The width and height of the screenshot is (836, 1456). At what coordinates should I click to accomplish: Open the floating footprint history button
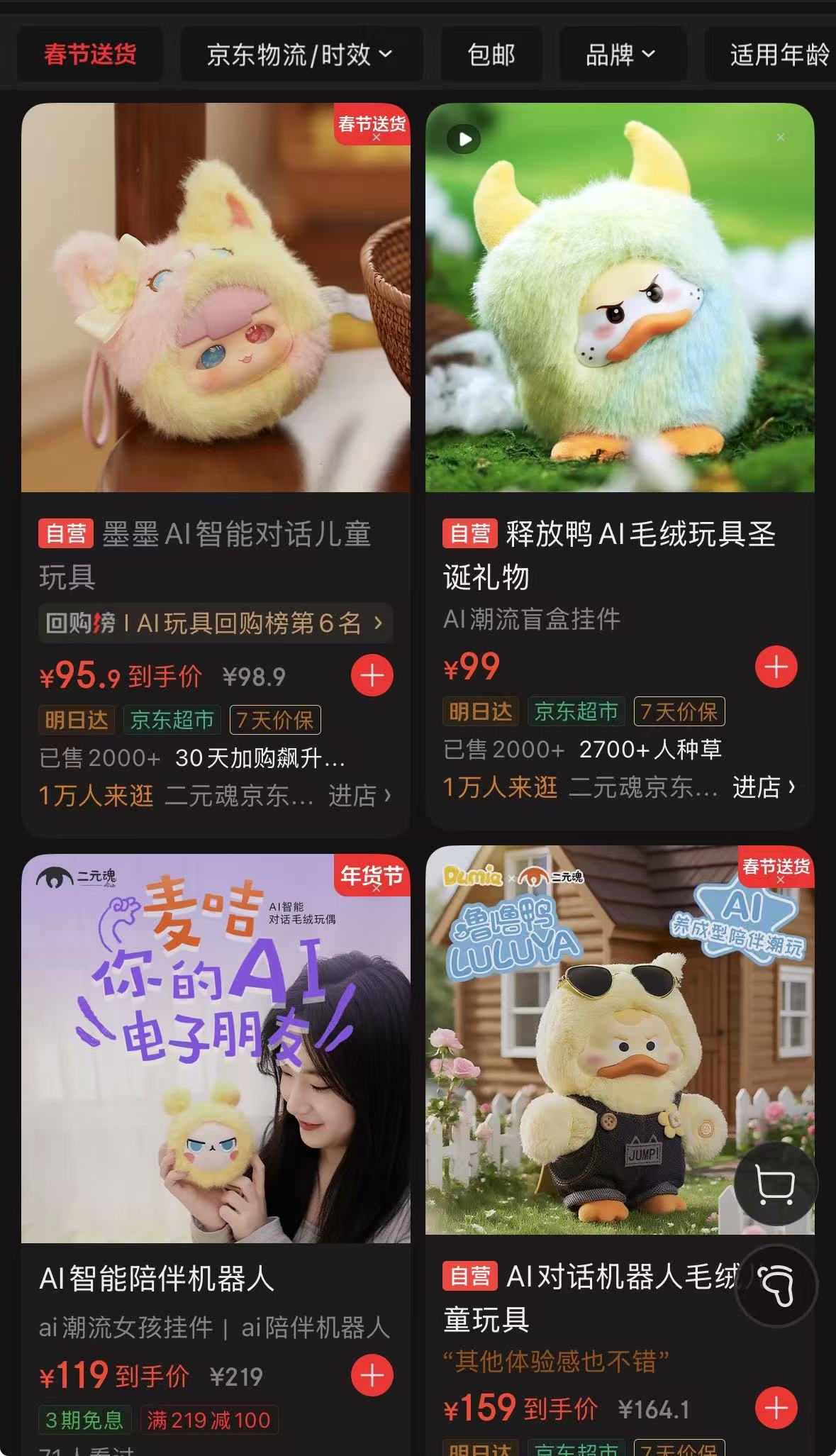pyautogui.click(x=776, y=1285)
